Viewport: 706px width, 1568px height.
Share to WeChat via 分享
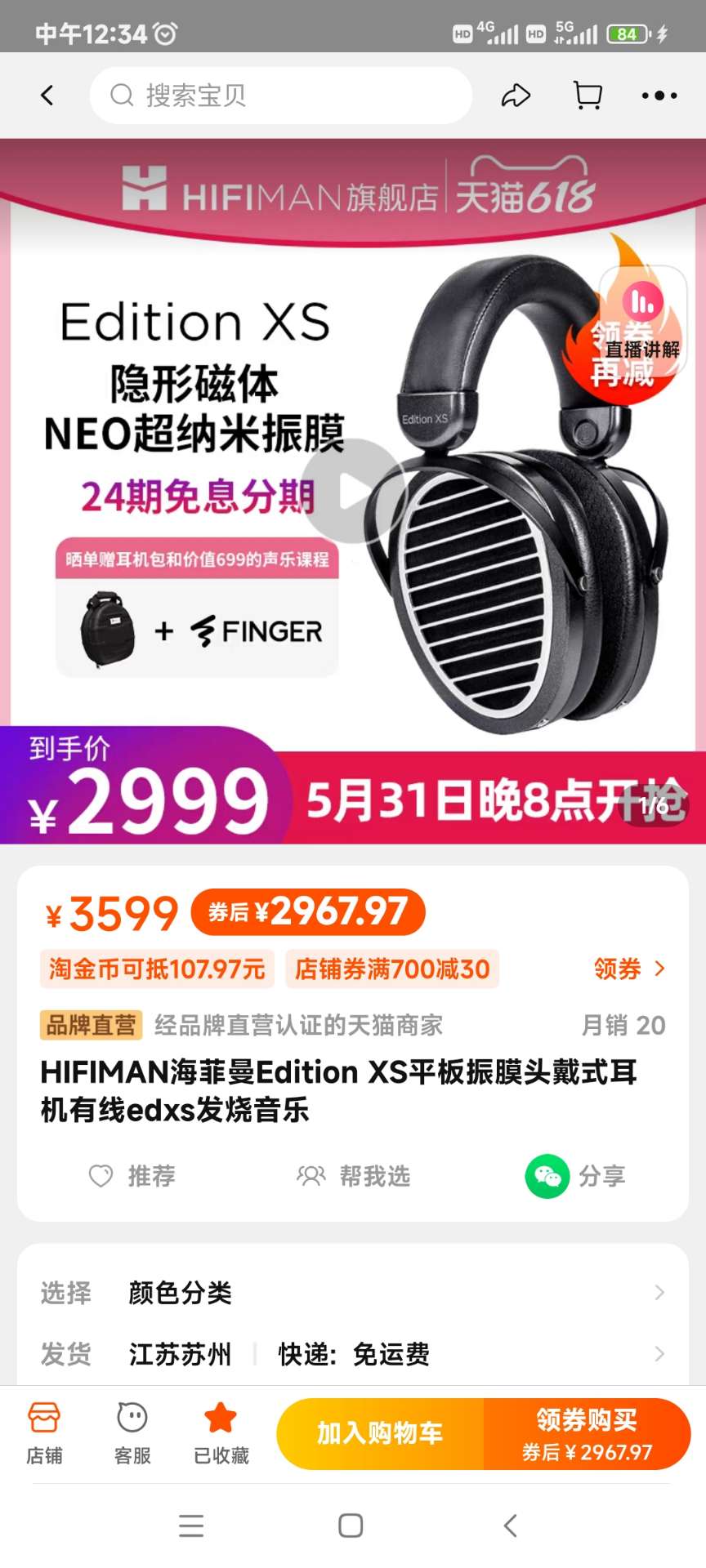(x=575, y=1176)
